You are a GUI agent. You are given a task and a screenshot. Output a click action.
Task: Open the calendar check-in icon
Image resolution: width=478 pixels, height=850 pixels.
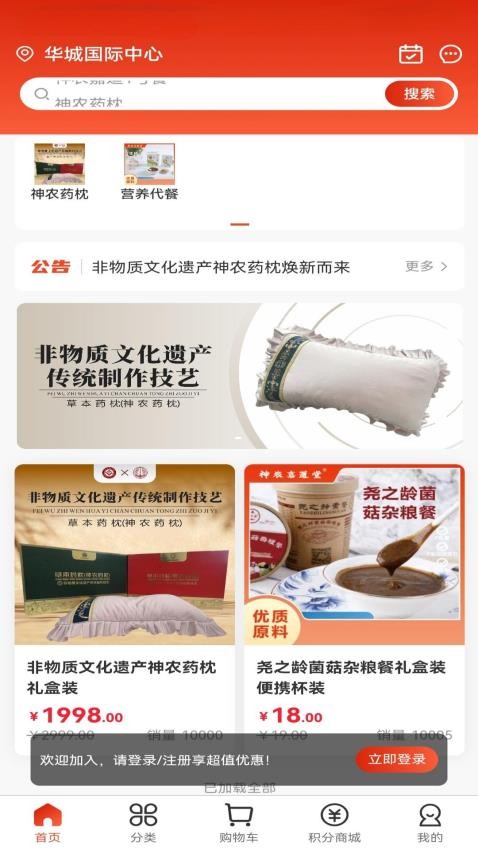click(x=411, y=54)
